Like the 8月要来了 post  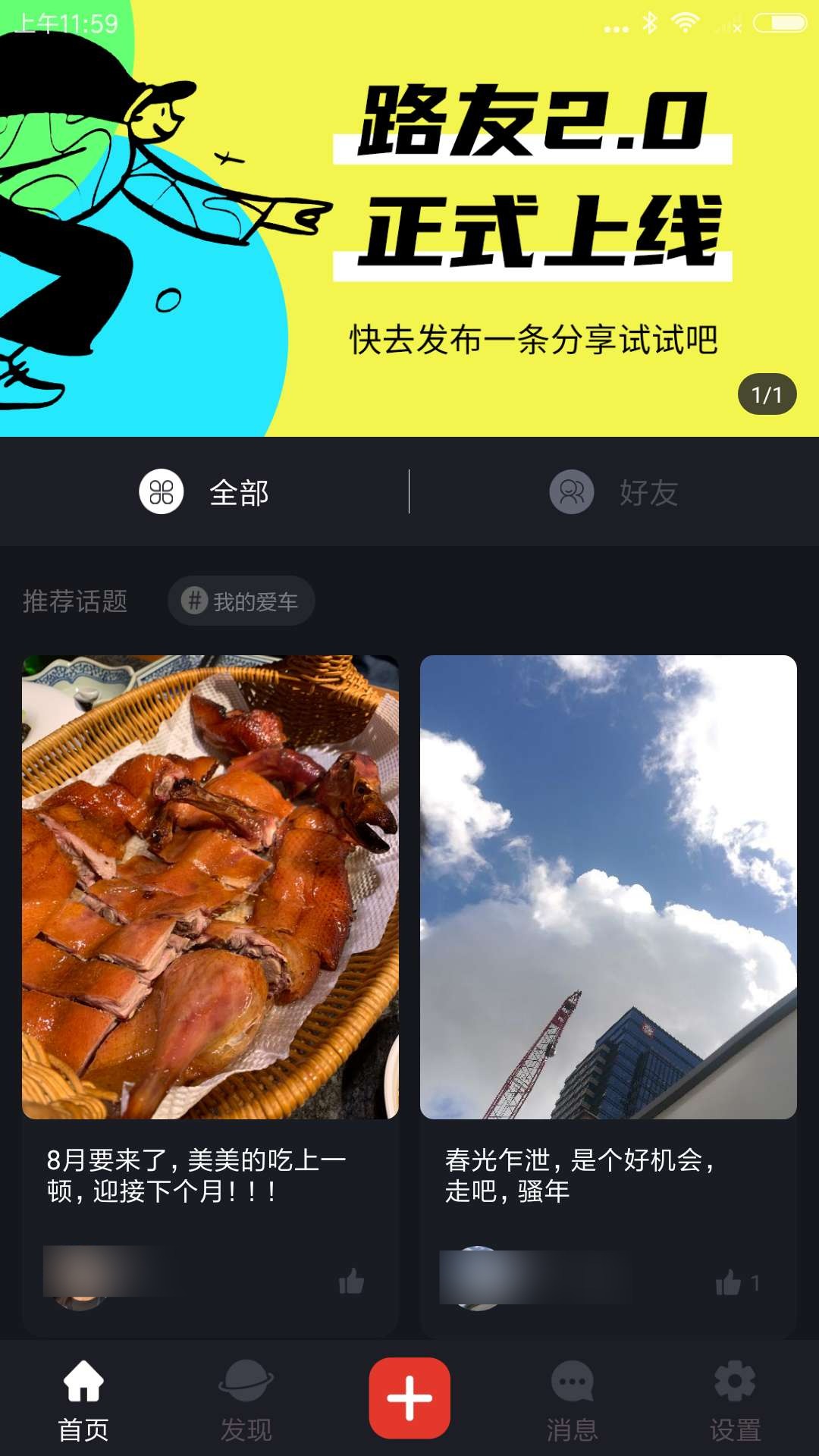tap(351, 1282)
